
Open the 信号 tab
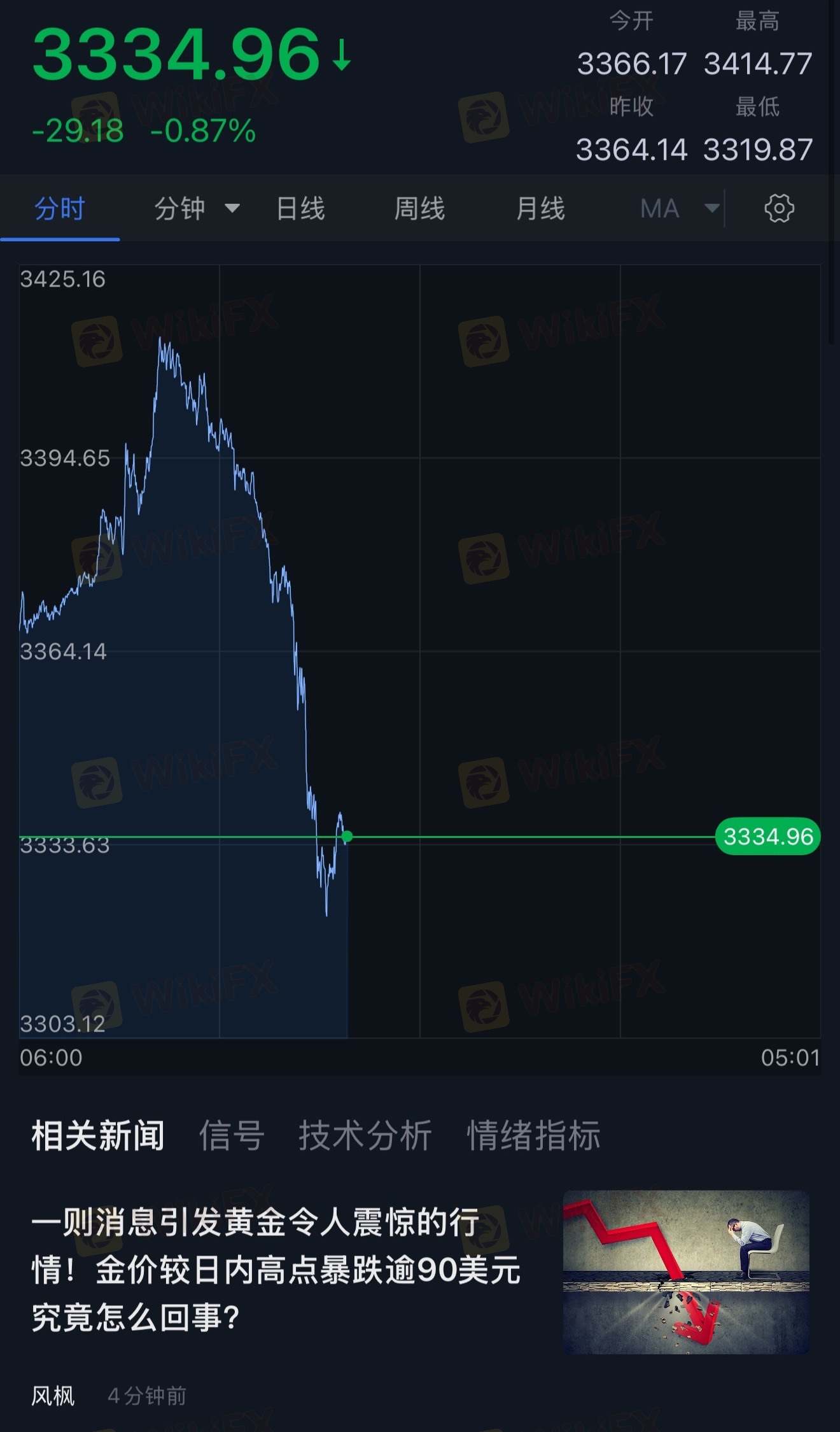tap(232, 1137)
